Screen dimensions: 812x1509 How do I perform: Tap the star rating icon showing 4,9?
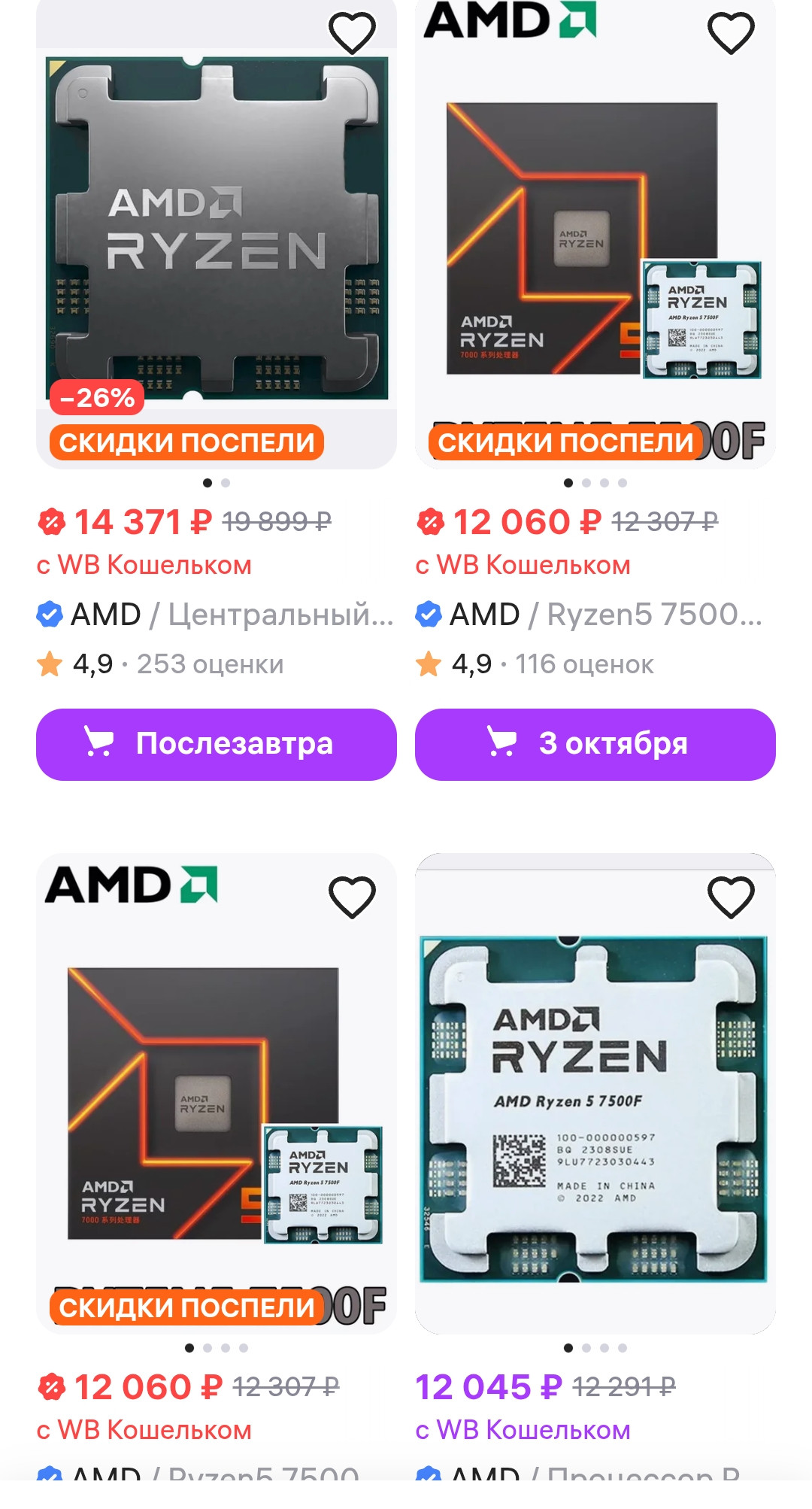50,663
